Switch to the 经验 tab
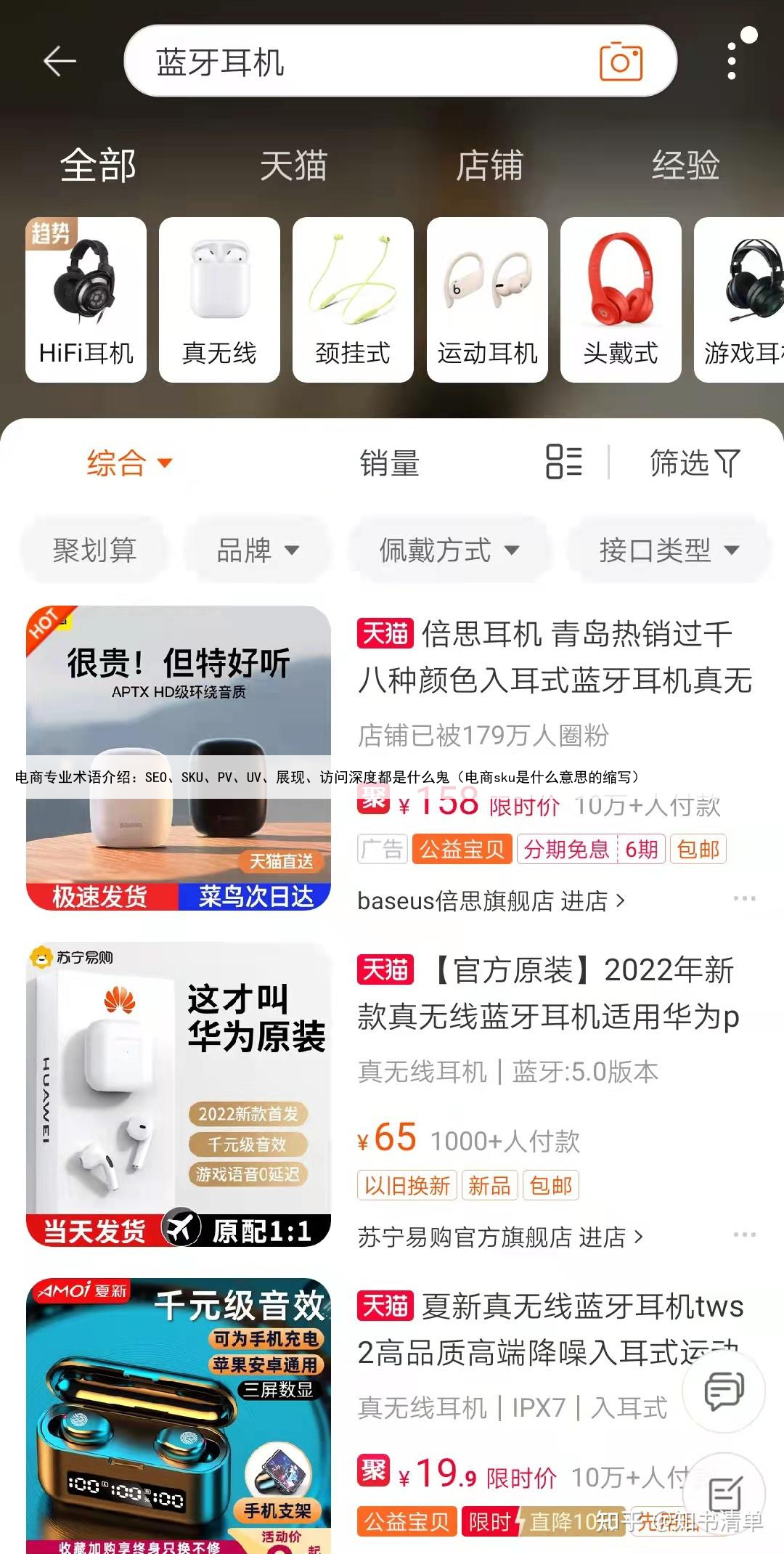This screenshot has width=784, height=1554. [x=685, y=166]
